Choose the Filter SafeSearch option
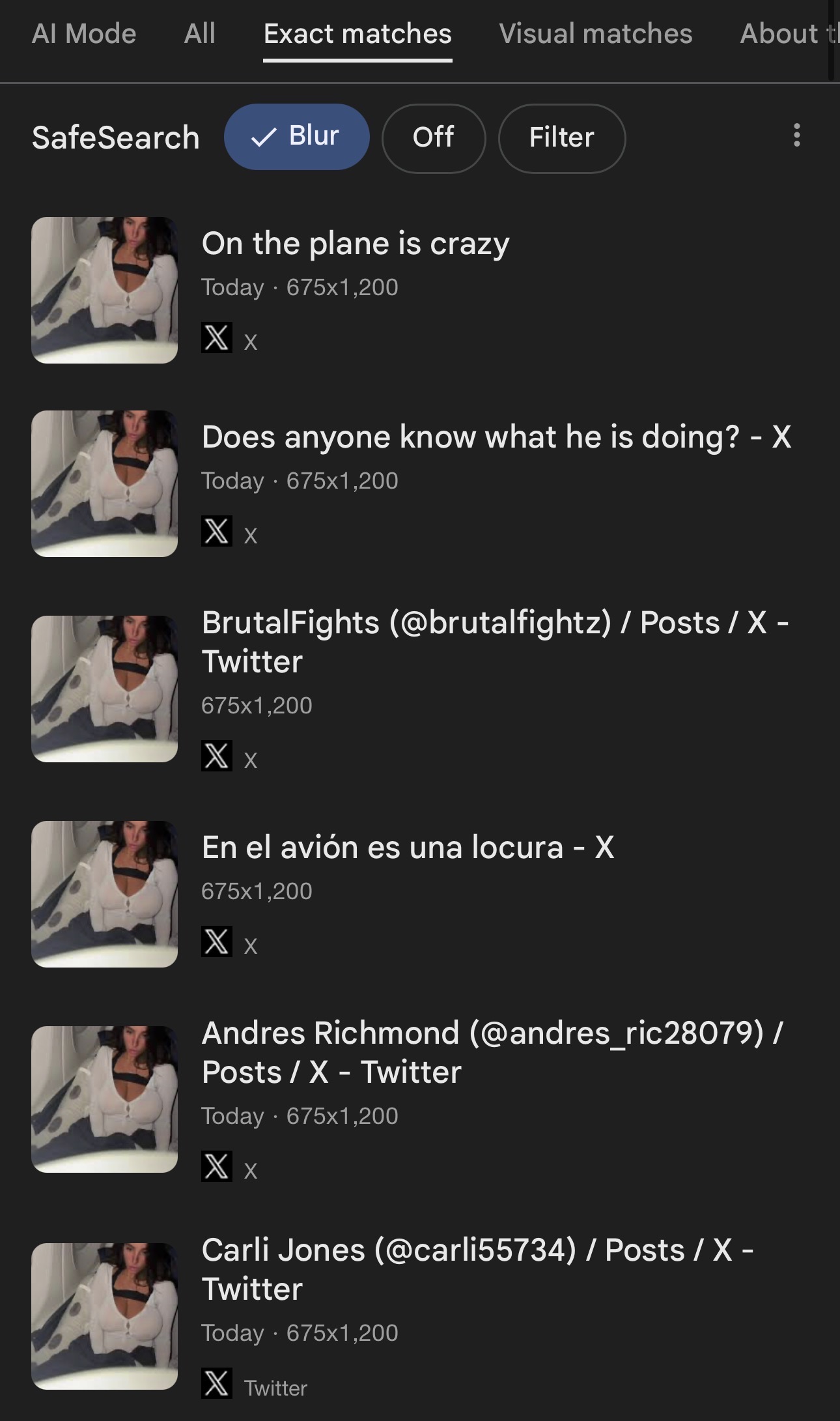The image size is (840, 1421). 562,138
